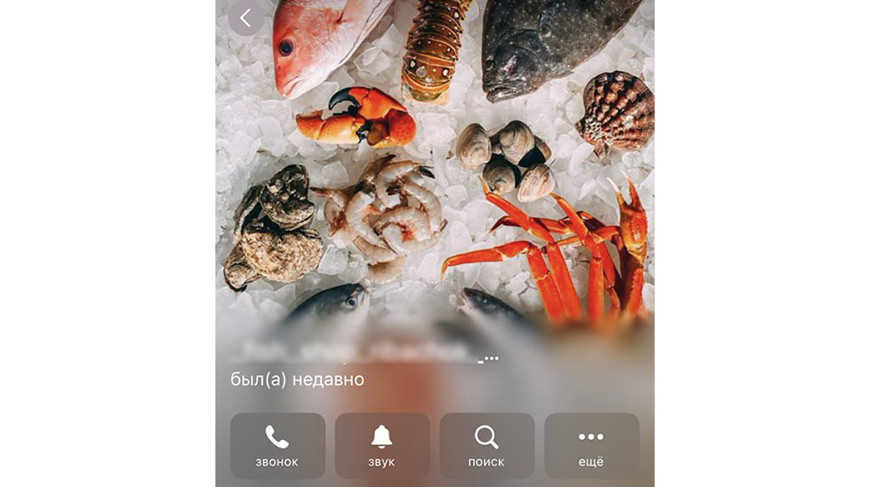Open more options with ещё
Viewport: 870px width, 487px height.
click(x=591, y=445)
